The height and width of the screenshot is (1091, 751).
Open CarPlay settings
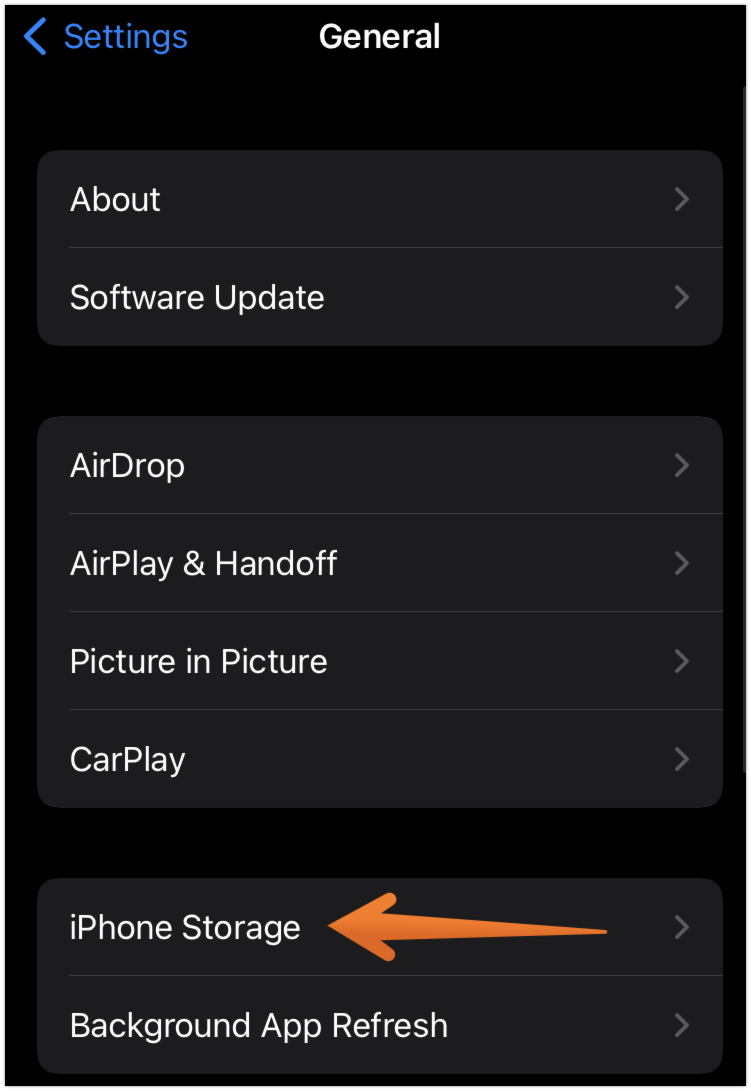pos(379,759)
